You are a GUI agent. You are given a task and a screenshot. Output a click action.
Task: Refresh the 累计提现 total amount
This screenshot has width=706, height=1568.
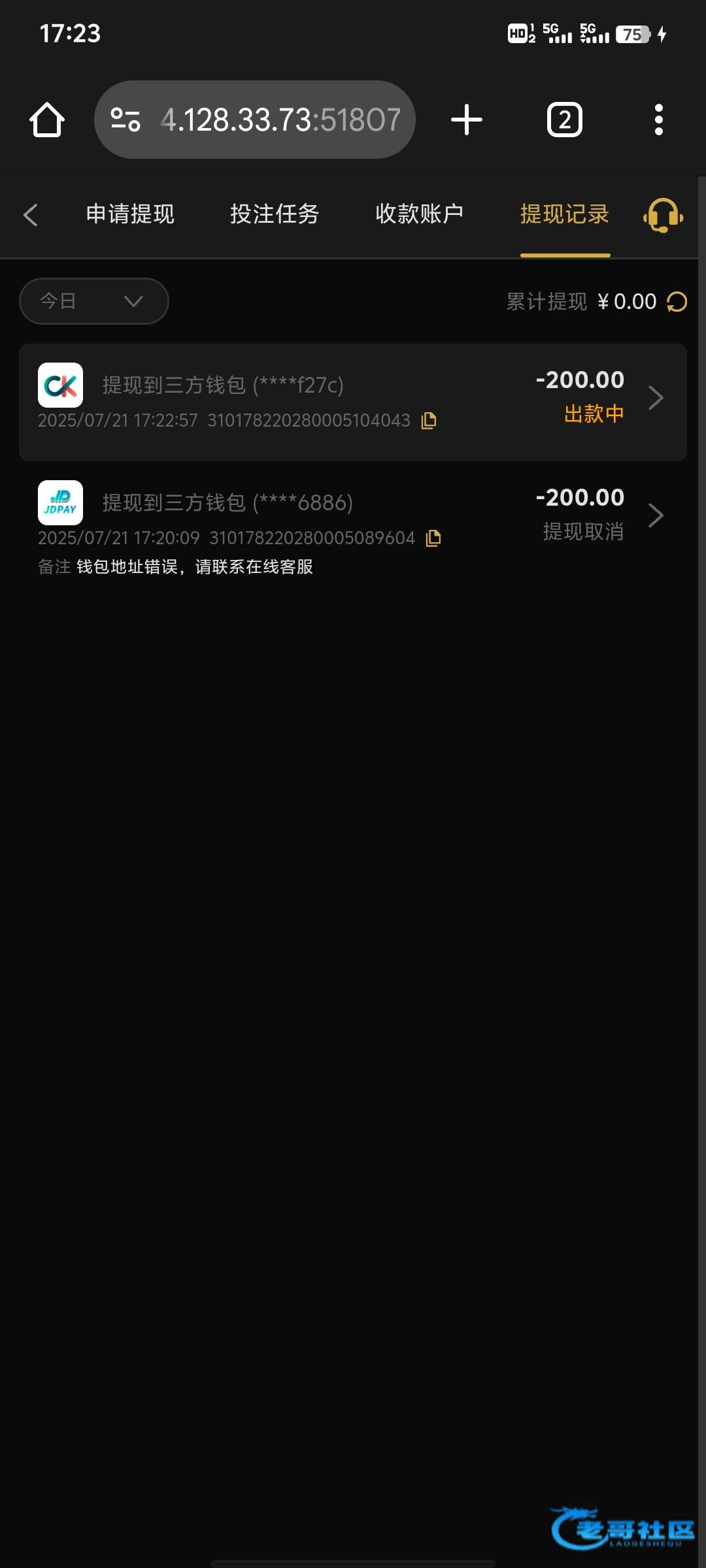(x=677, y=302)
